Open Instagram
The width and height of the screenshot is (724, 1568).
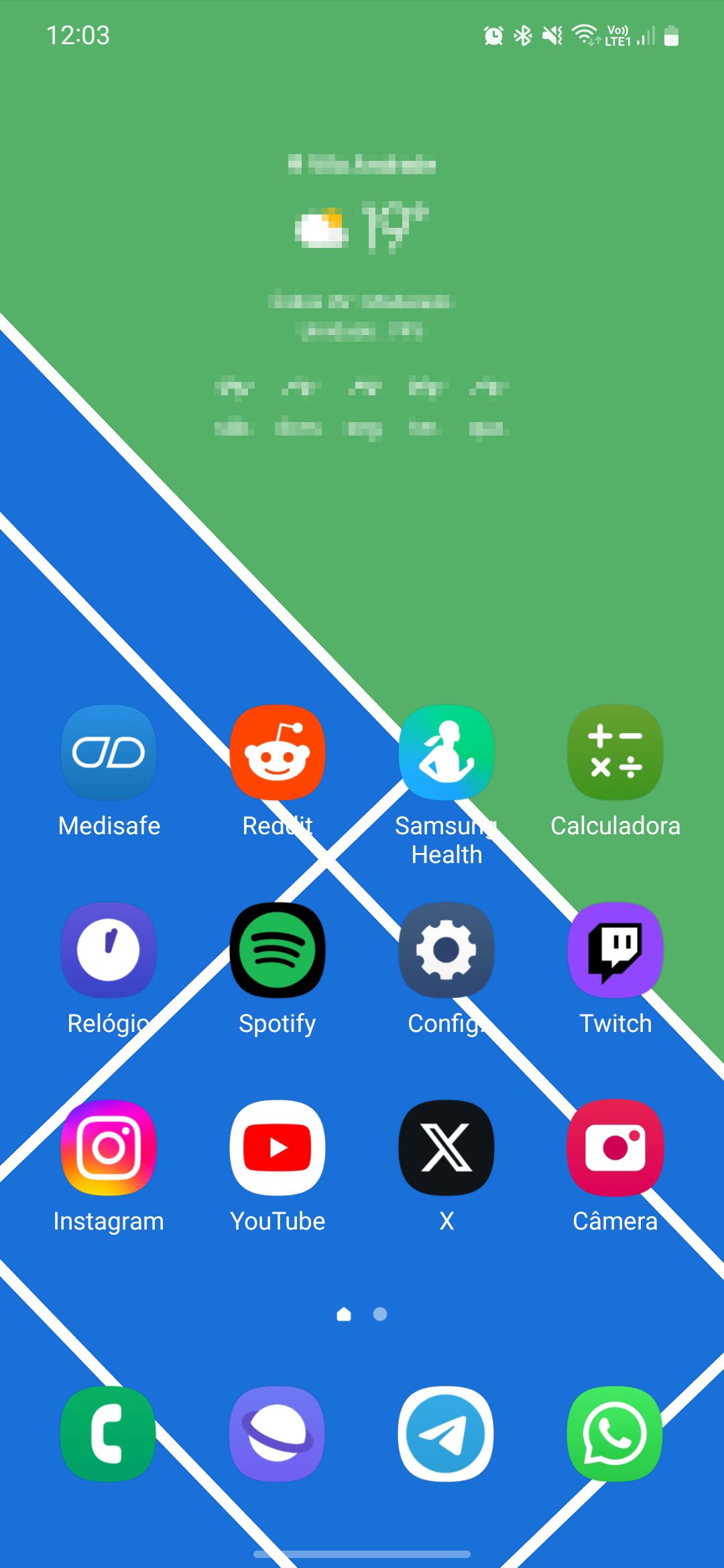click(109, 1148)
